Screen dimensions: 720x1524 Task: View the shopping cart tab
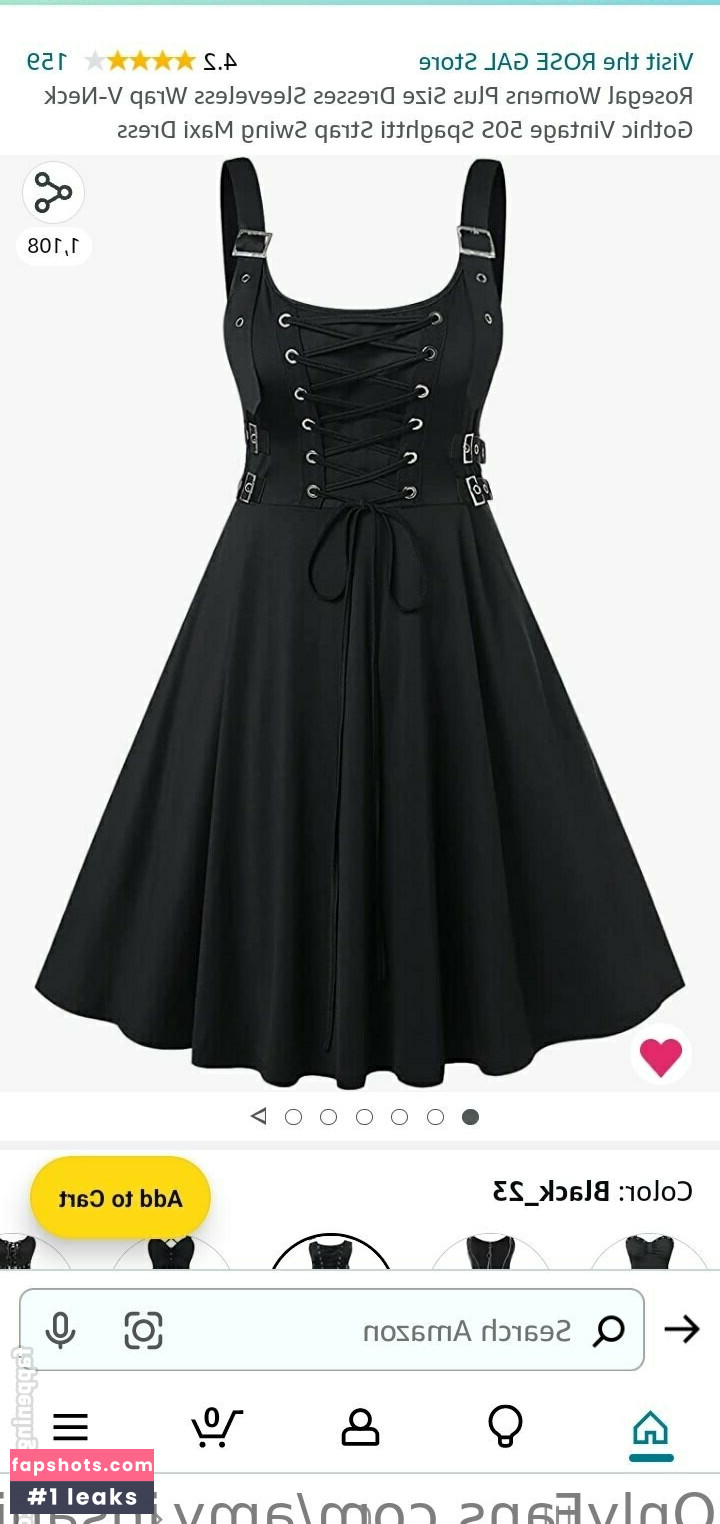(x=215, y=1427)
